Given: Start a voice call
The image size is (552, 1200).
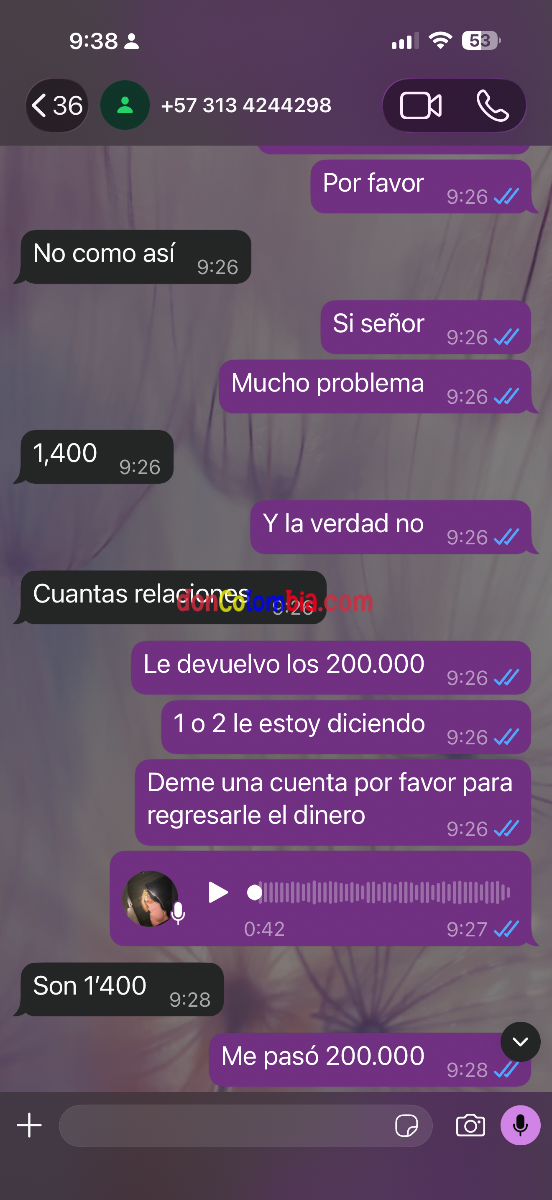Looking at the screenshot, I should (x=492, y=105).
